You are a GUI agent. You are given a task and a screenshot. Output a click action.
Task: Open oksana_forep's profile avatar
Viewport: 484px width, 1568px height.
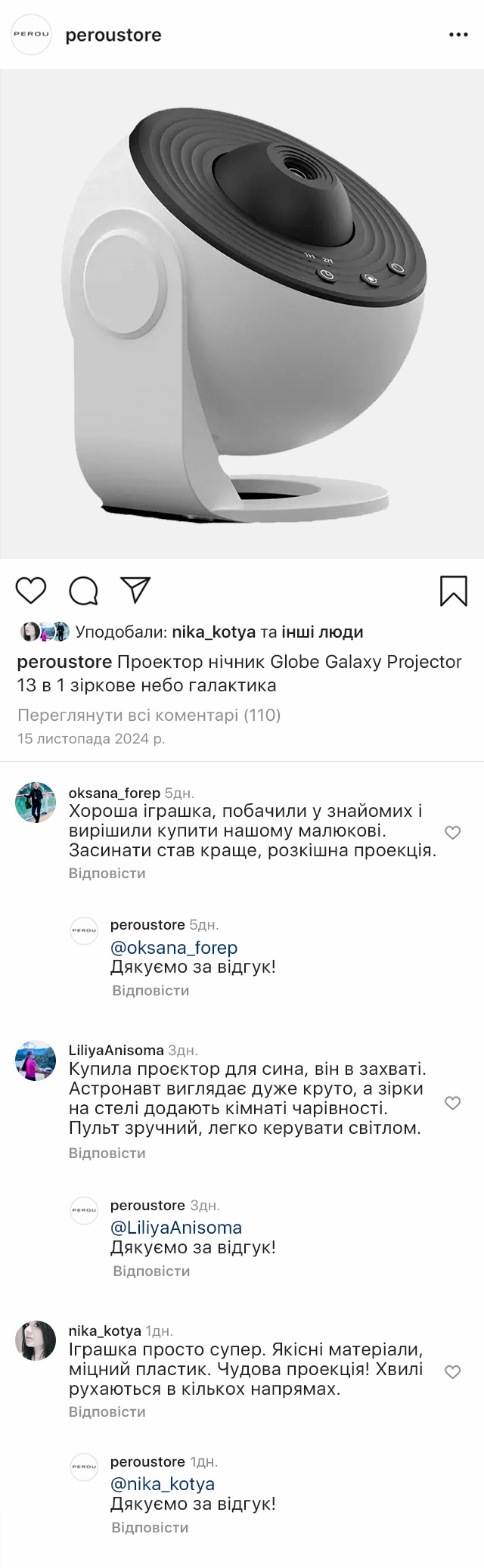click(x=36, y=802)
